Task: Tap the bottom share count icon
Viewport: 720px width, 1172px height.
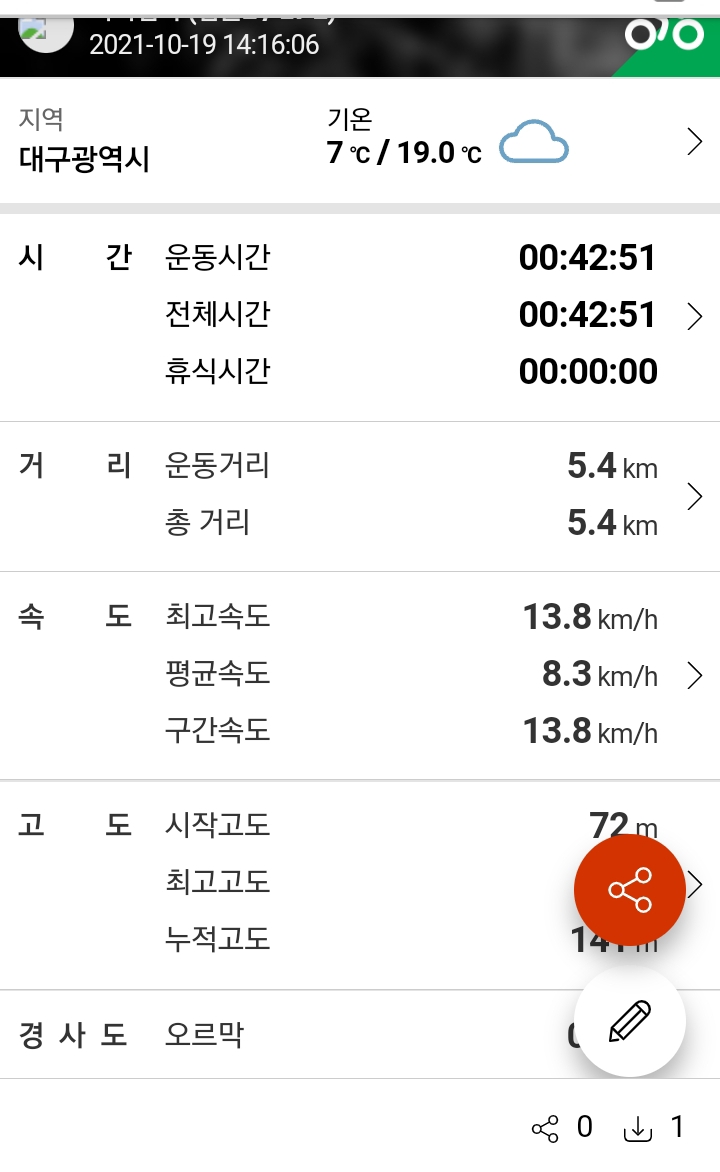Action: [545, 1128]
